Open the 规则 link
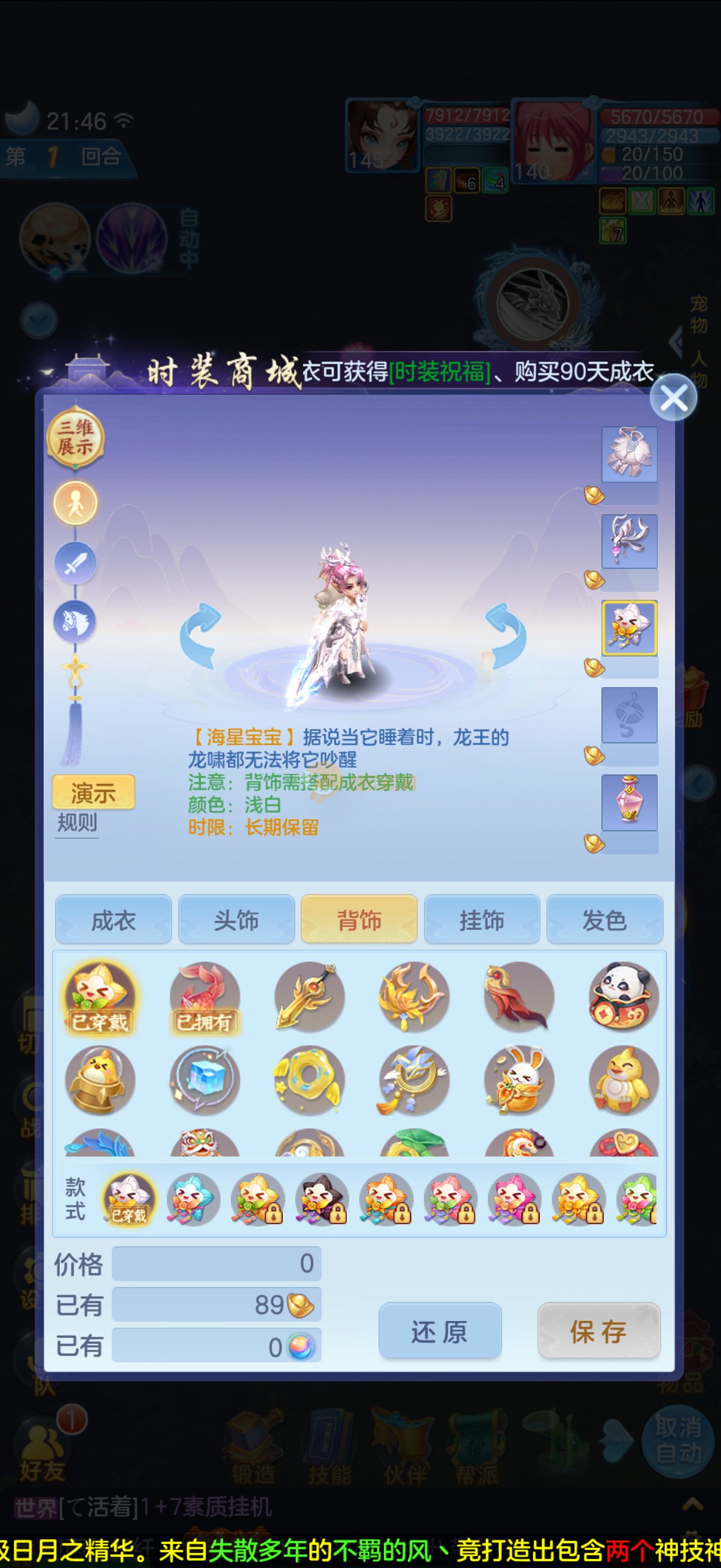 [77, 823]
